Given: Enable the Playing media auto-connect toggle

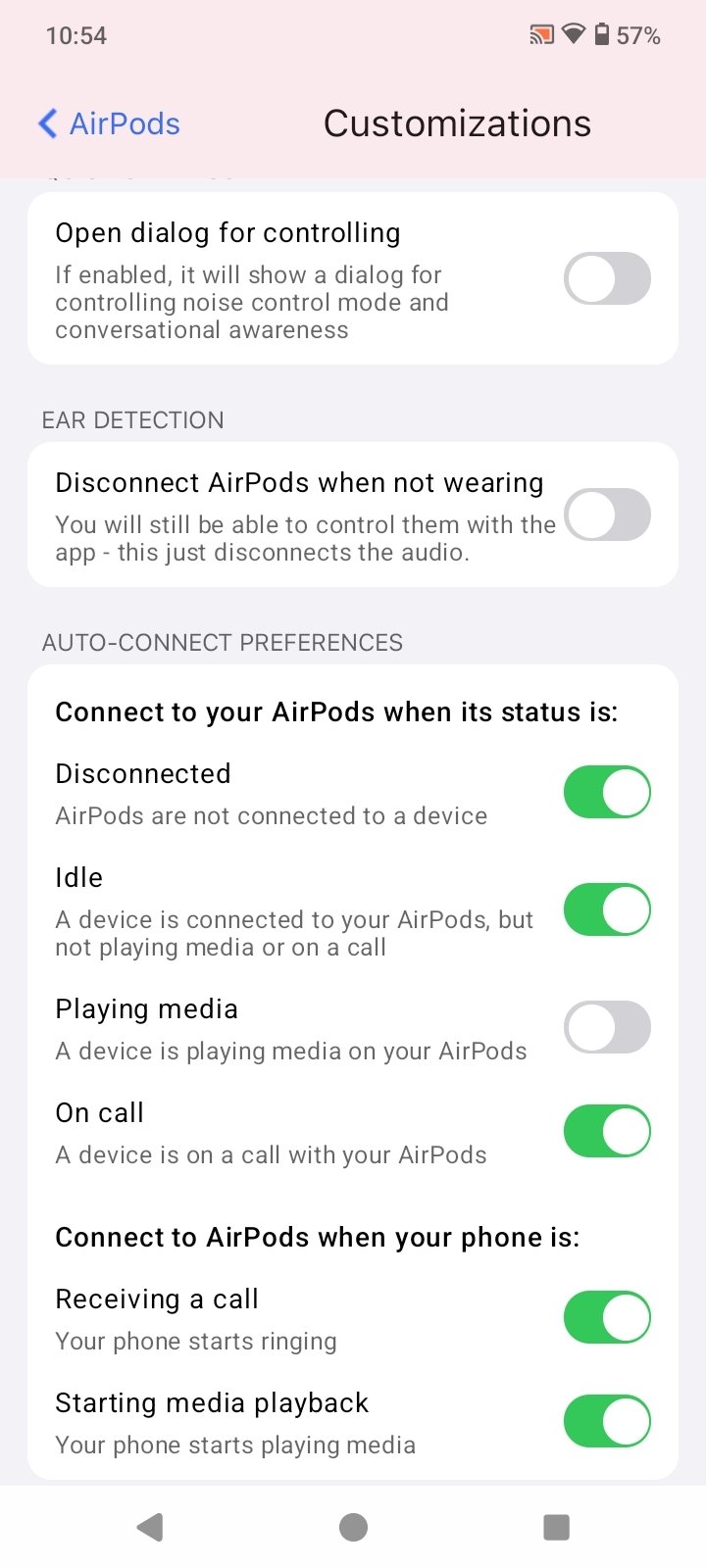Looking at the screenshot, I should (607, 1027).
